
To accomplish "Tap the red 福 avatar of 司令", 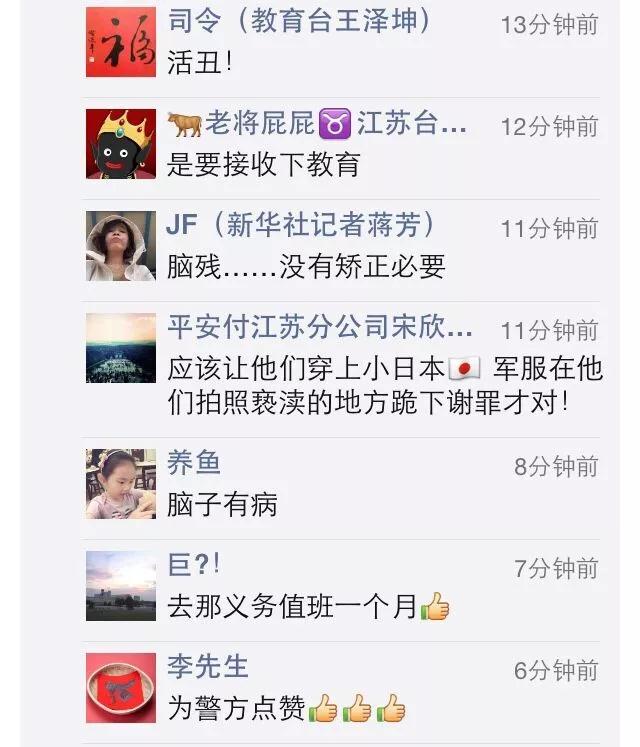I will click(x=120, y=42).
